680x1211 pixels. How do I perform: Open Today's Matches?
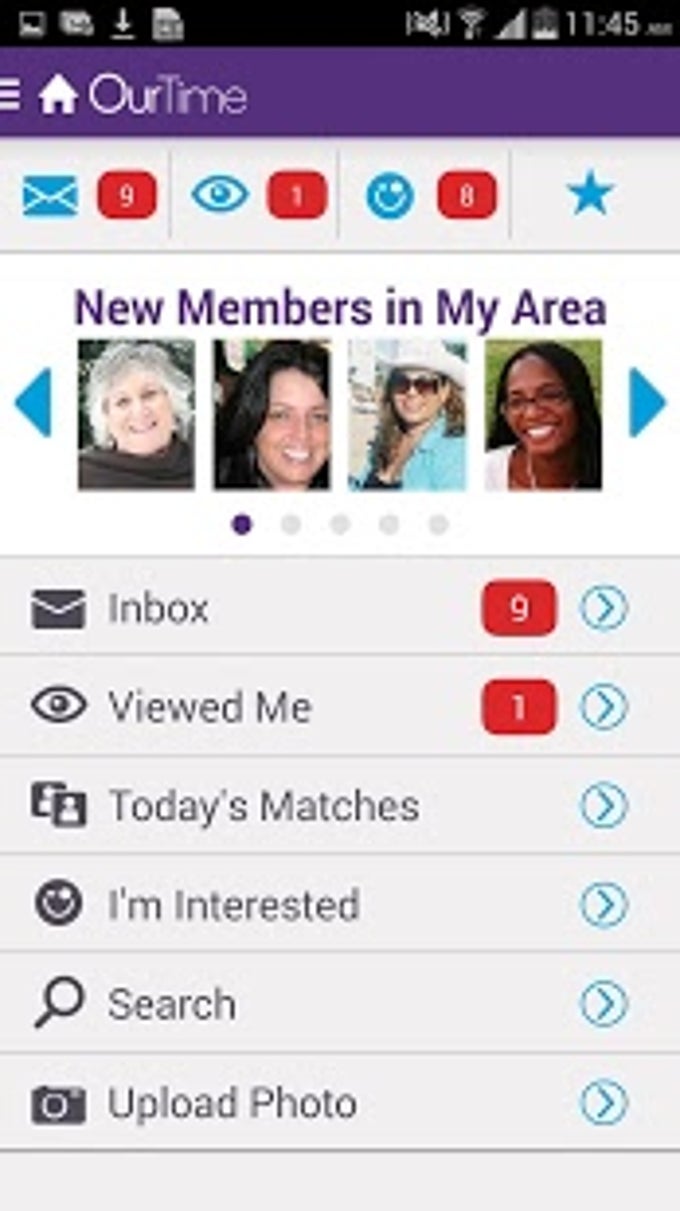pyautogui.click(x=340, y=806)
